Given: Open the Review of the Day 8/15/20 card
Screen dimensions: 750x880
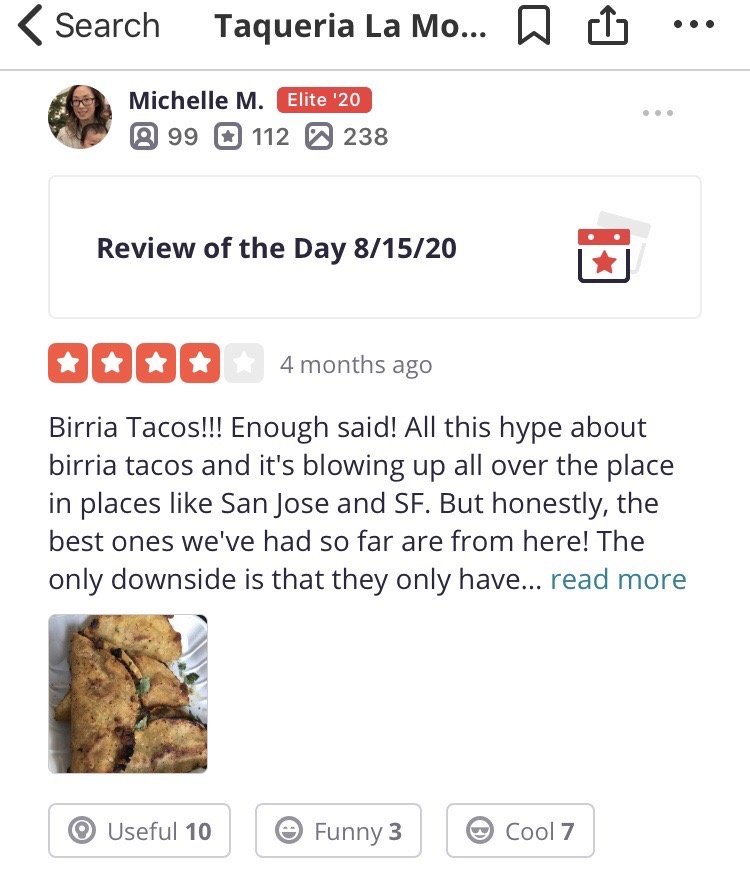Looking at the screenshot, I should click(x=375, y=248).
